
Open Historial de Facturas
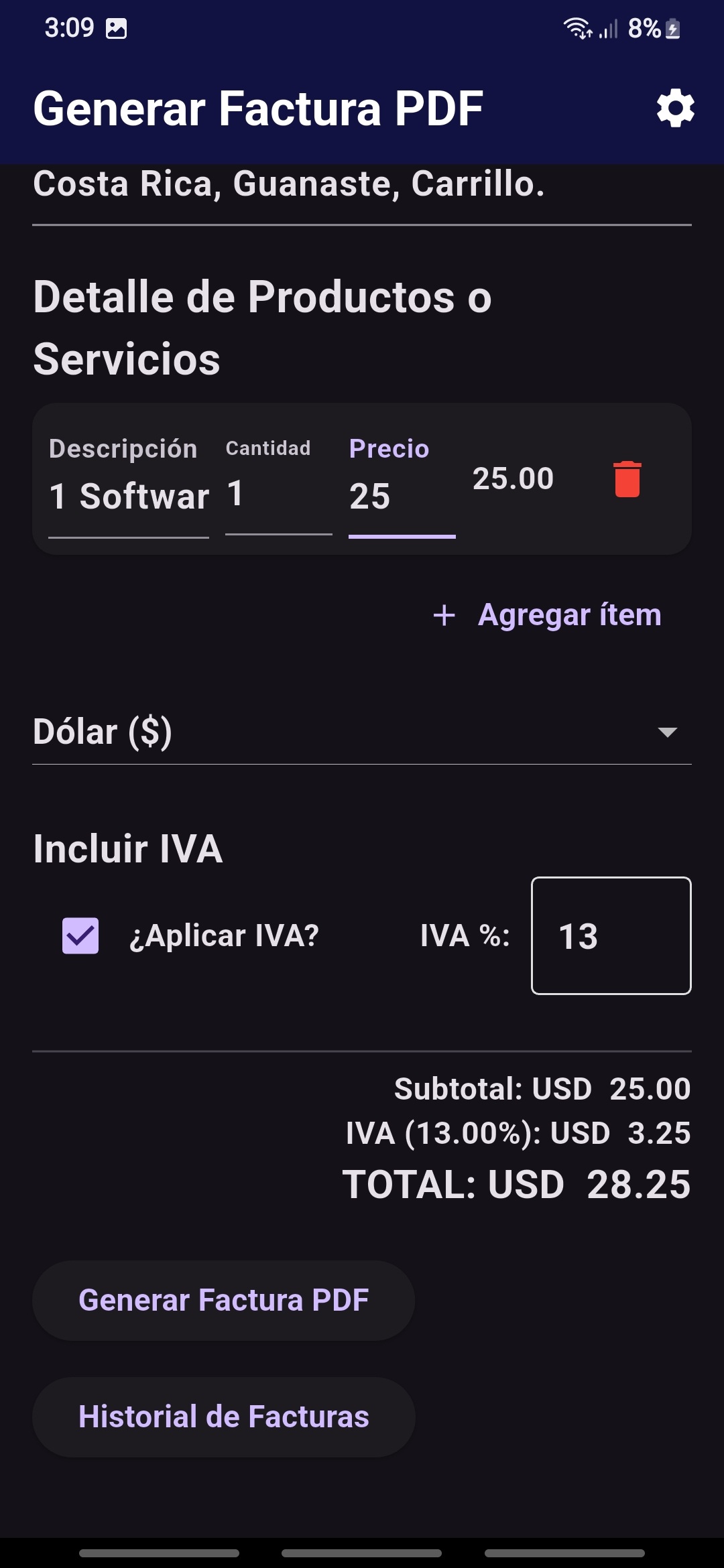(224, 1417)
